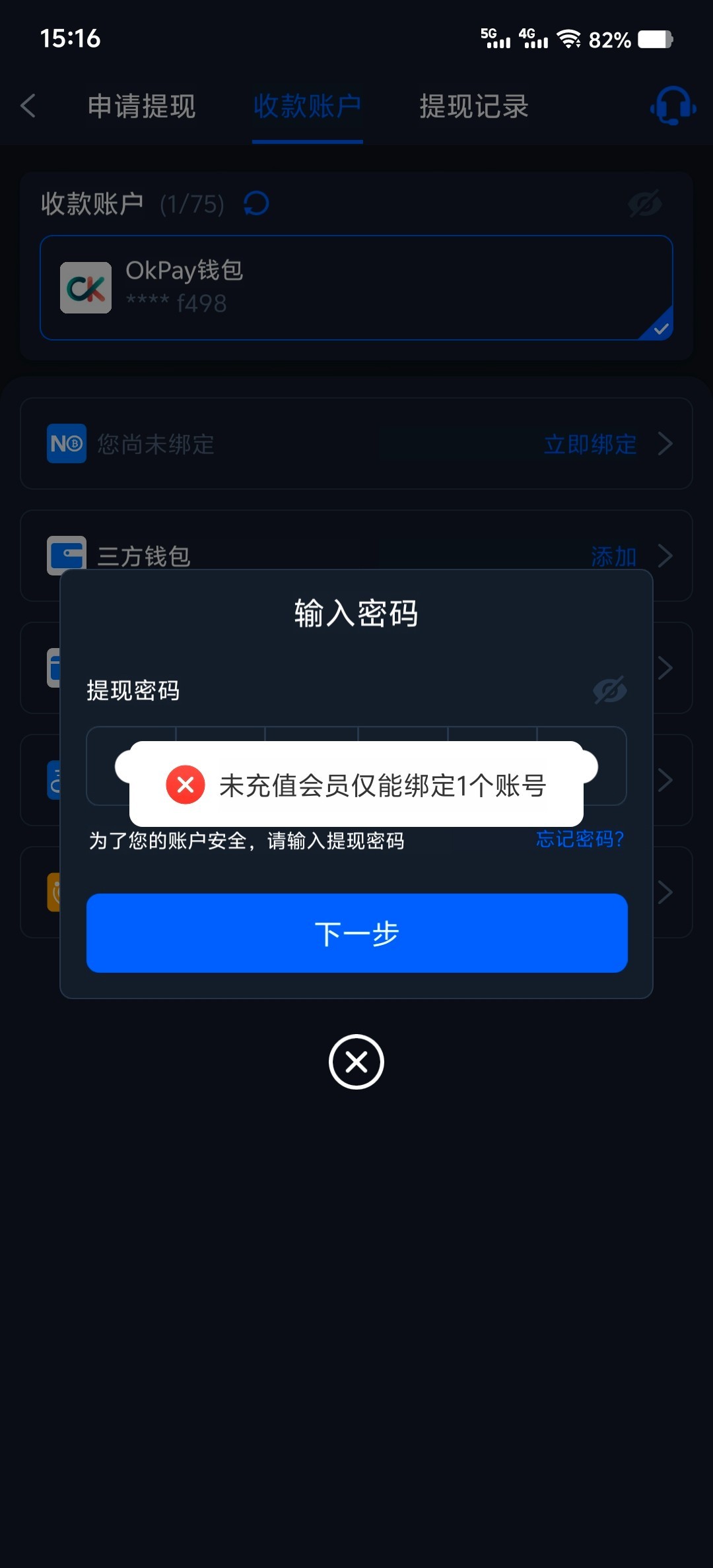Go back using the top-left arrow
Viewport: 713px width, 1568px height.
click(x=28, y=106)
